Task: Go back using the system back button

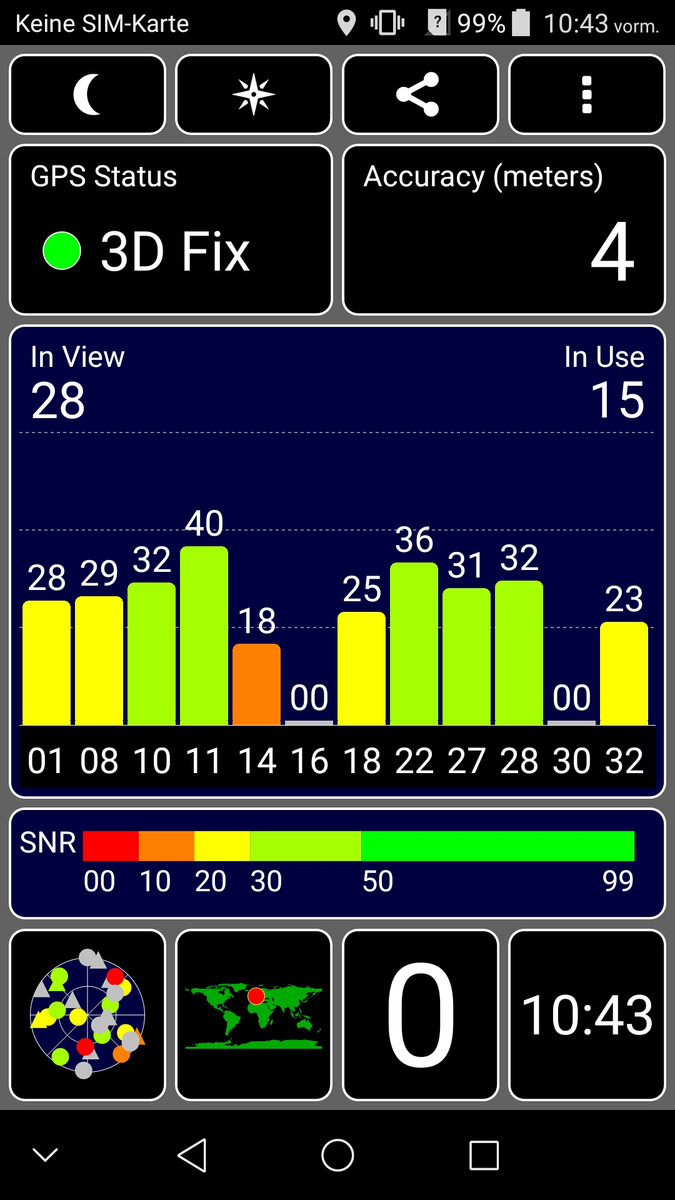Action: point(192,1155)
